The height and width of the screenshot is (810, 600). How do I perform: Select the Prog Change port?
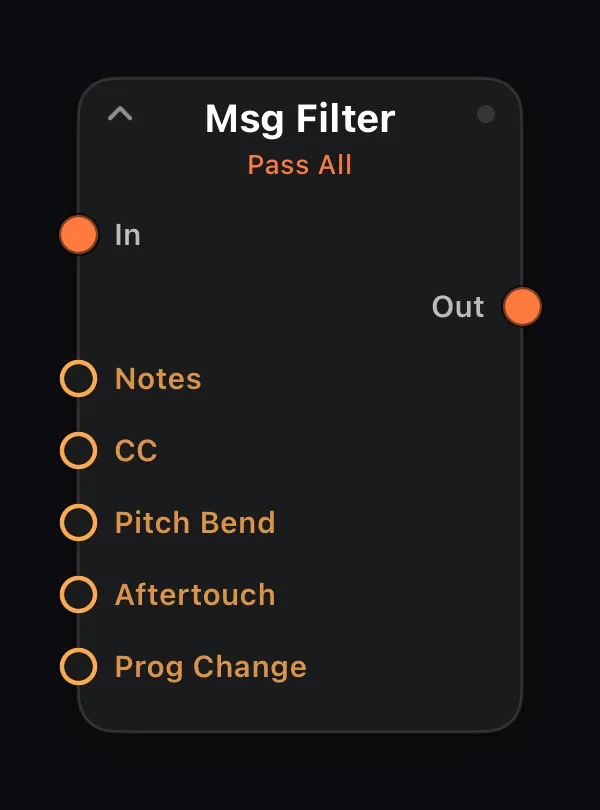[x=79, y=666]
